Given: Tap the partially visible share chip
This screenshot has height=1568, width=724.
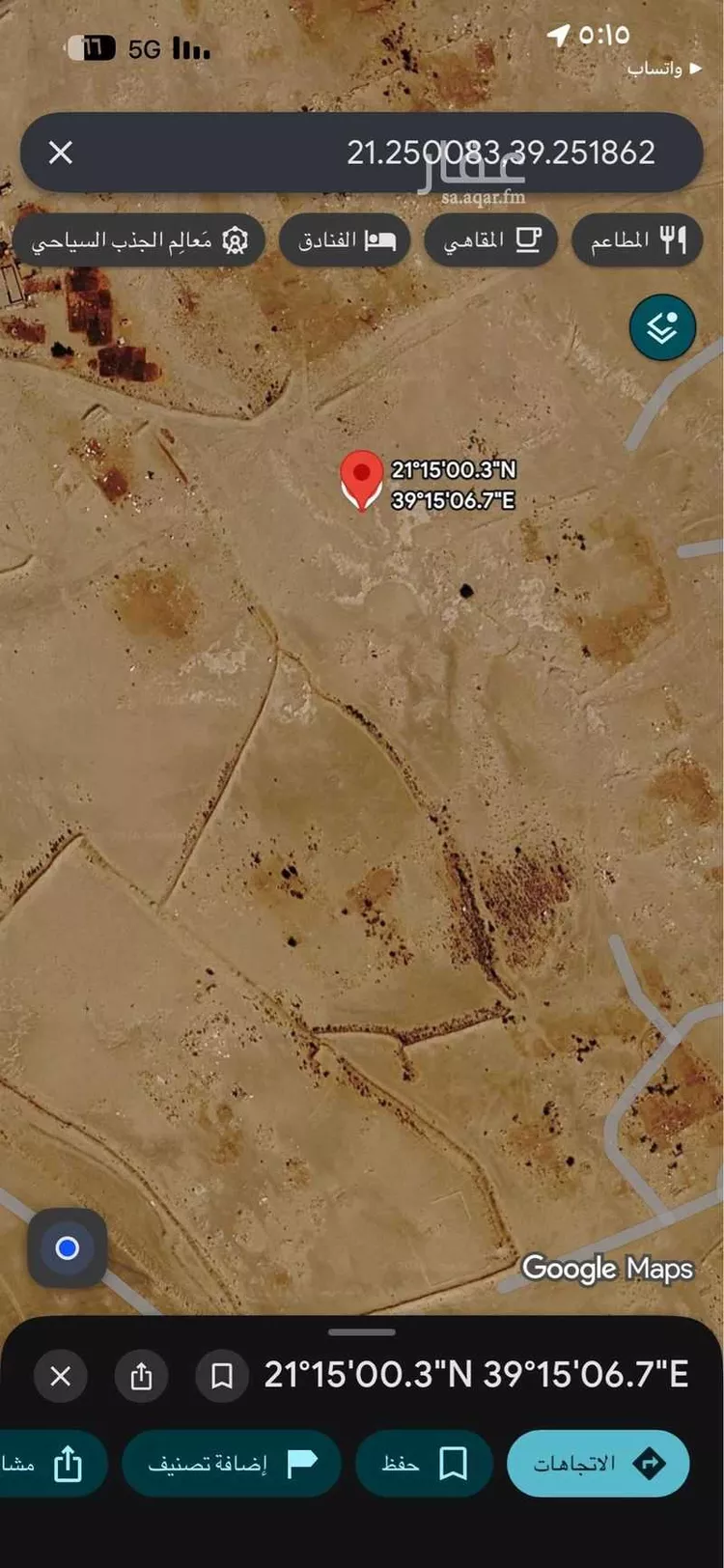Looking at the screenshot, I should [x=50, y=1464].
